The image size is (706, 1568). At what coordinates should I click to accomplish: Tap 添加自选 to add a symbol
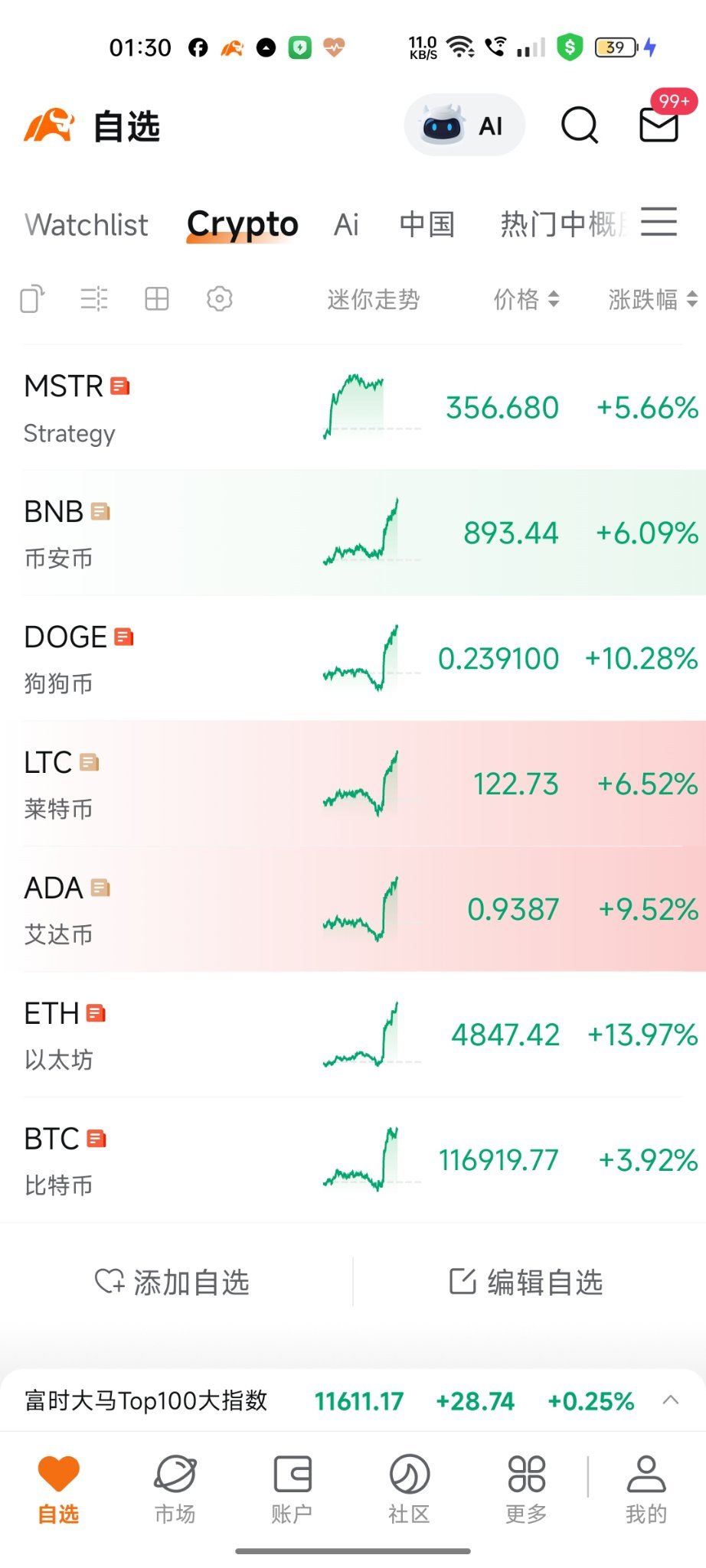click(x=172, y=1282)
